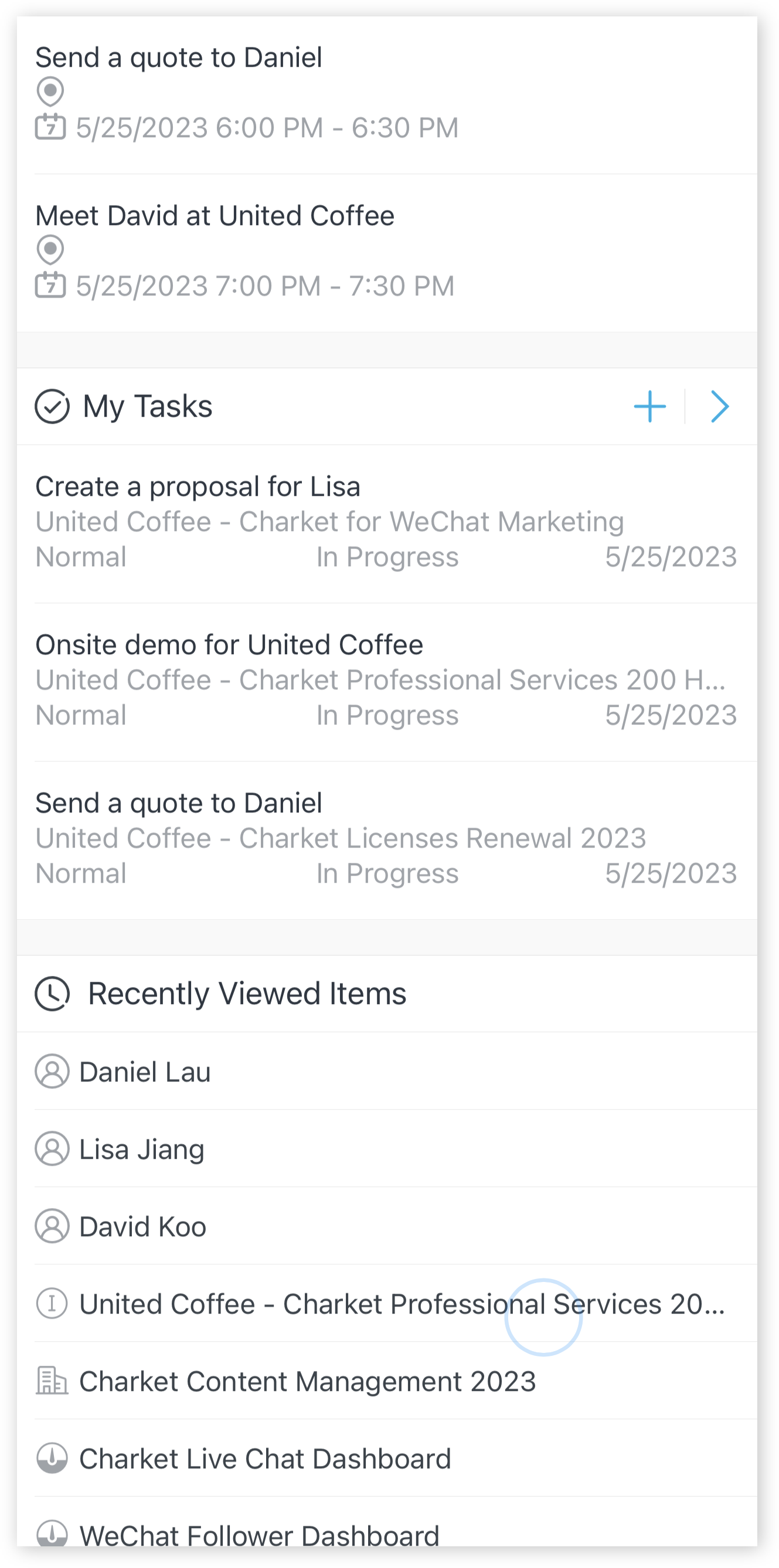Select David Koo in recently viewed items
Viewport: 779px width, 1568px height.
click(387, 1226)
